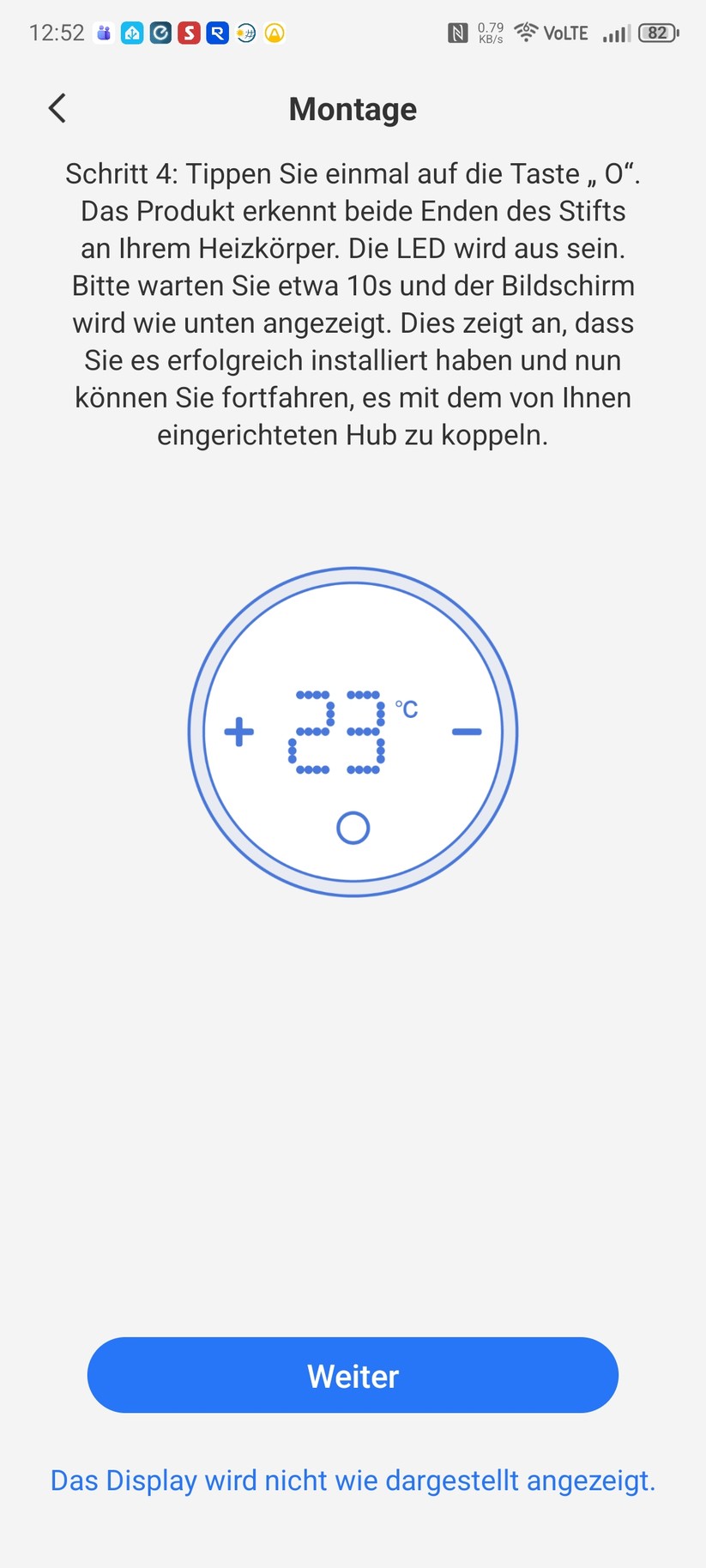Viewport: 706px width, 1568px height.
Task: Select the yellow A notification icon
Action: 275,33
